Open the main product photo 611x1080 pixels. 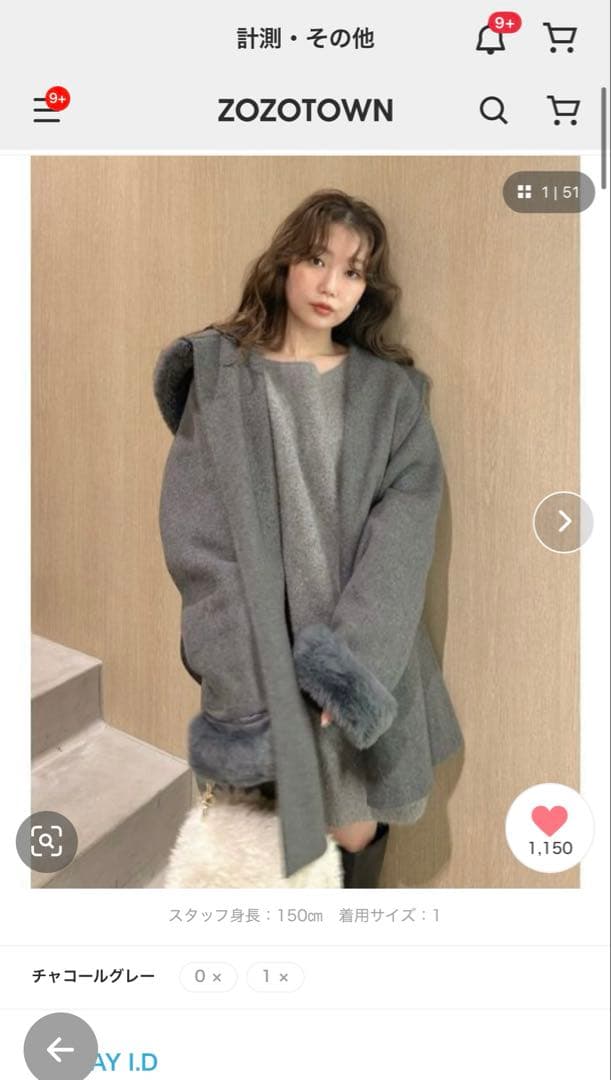(300, 520)
